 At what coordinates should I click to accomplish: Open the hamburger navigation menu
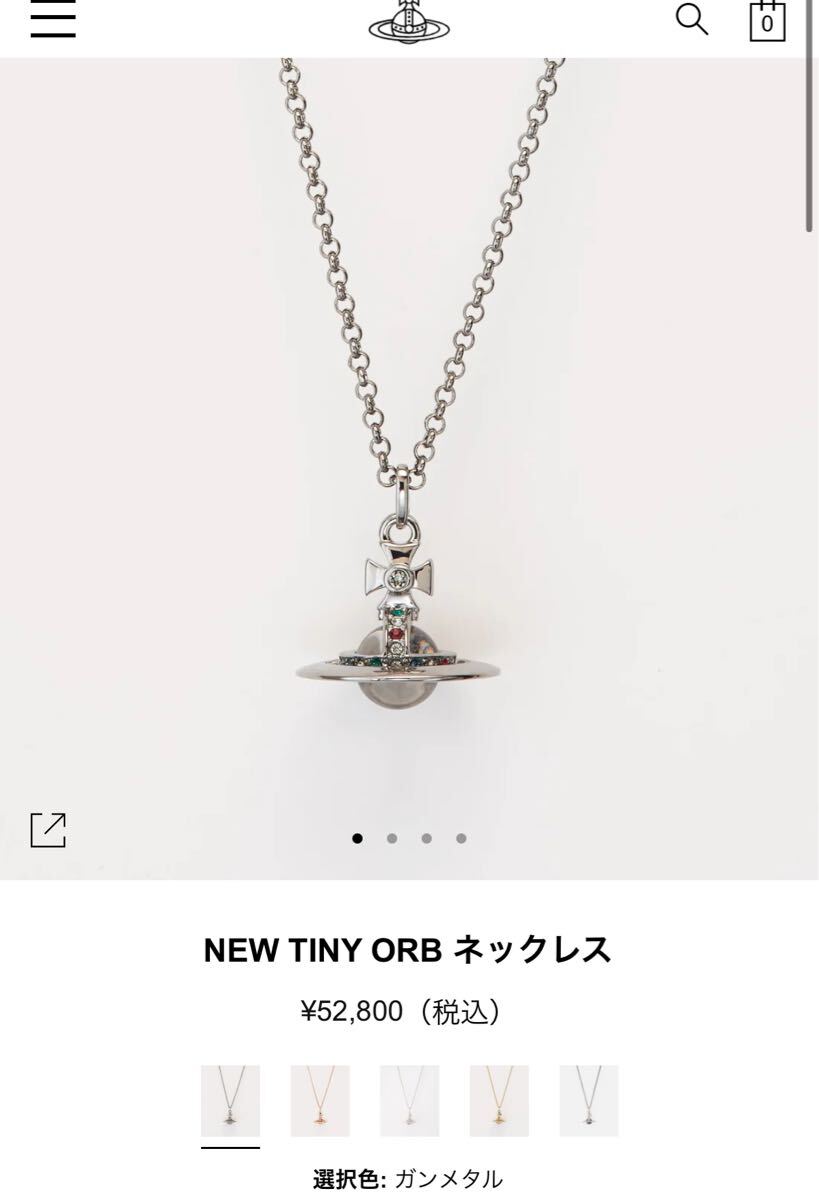pos(53,19)
